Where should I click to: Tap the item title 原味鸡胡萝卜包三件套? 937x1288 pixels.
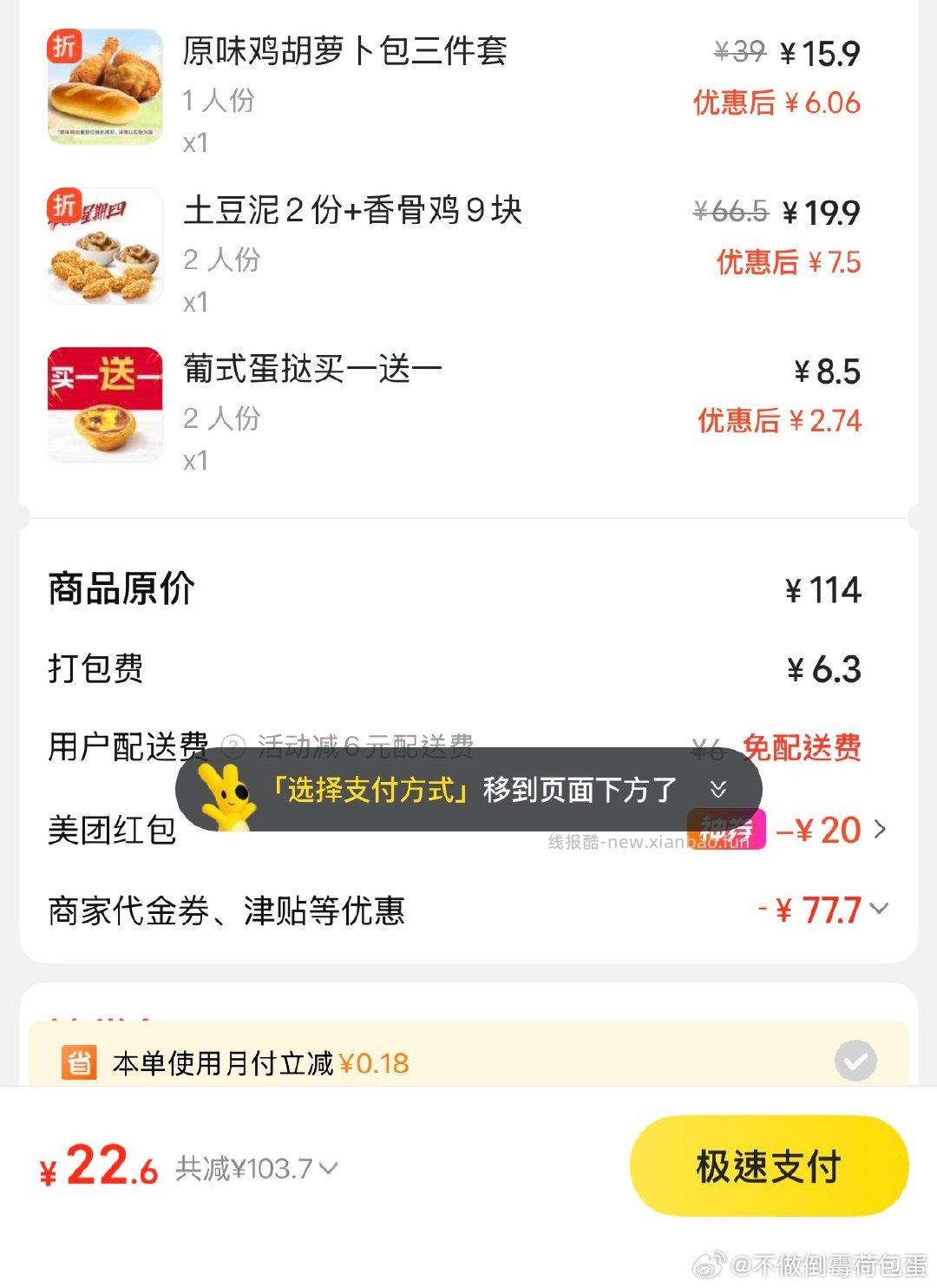(x=345, y=52)
